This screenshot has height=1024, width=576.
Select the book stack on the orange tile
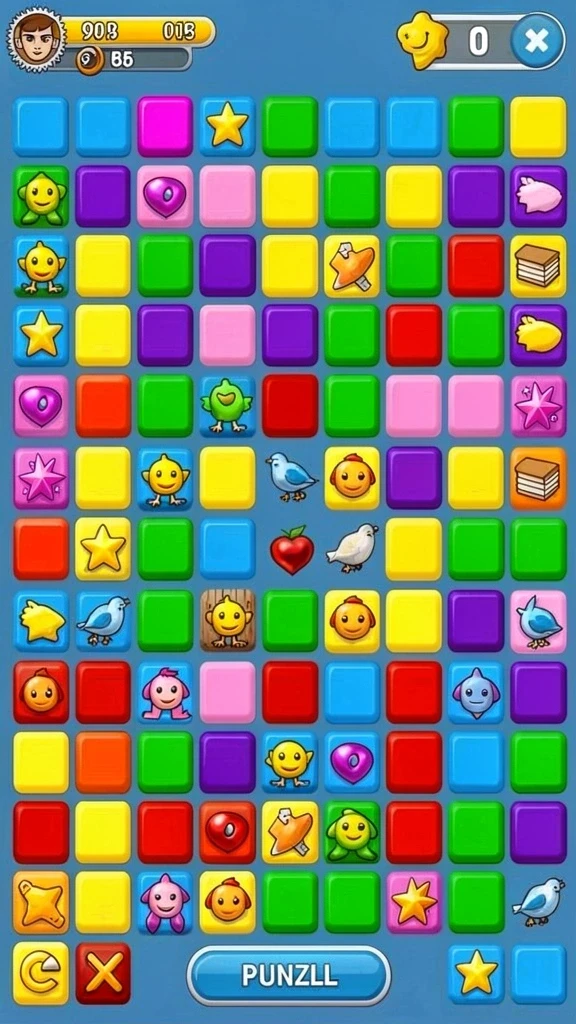click(x=538, y=478)
